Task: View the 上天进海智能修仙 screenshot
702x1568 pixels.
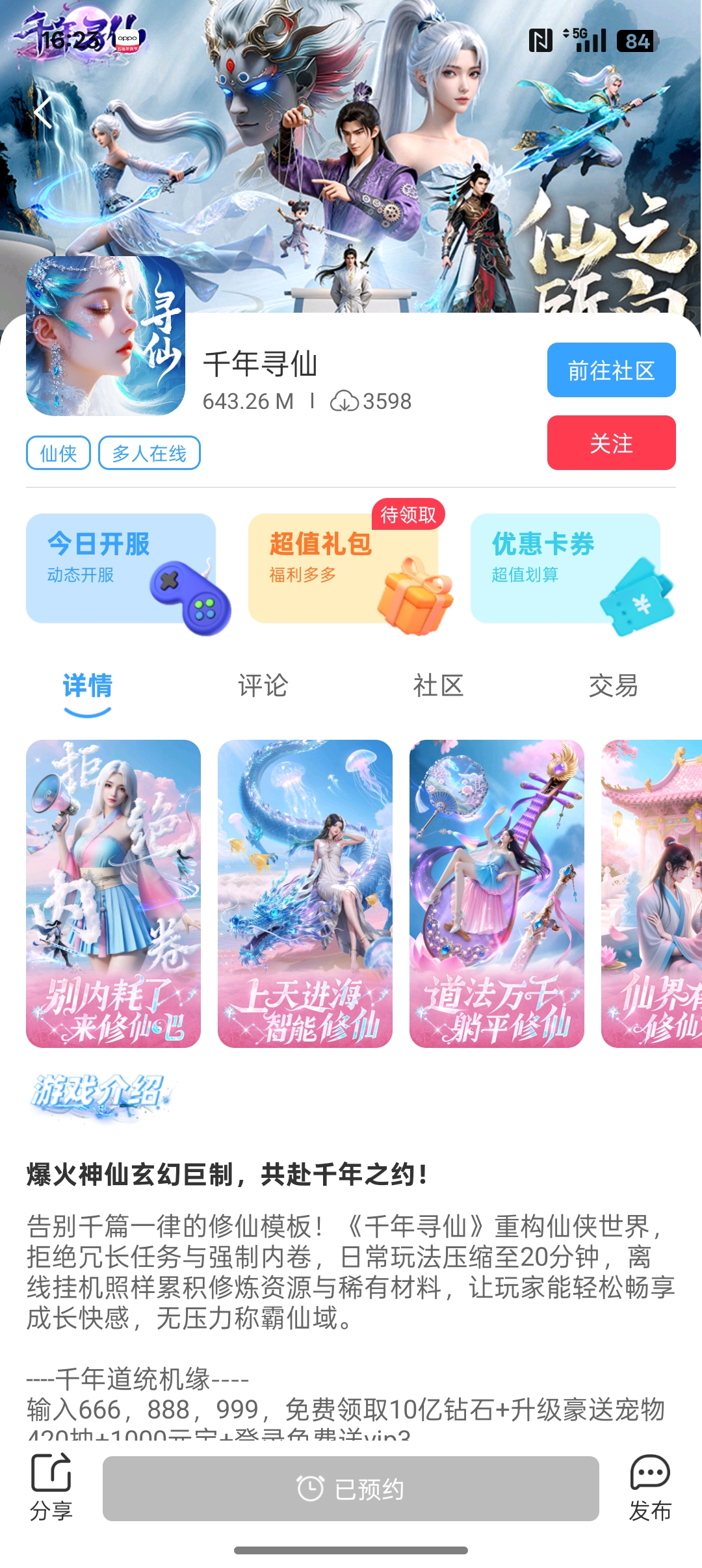Action: 305,893
